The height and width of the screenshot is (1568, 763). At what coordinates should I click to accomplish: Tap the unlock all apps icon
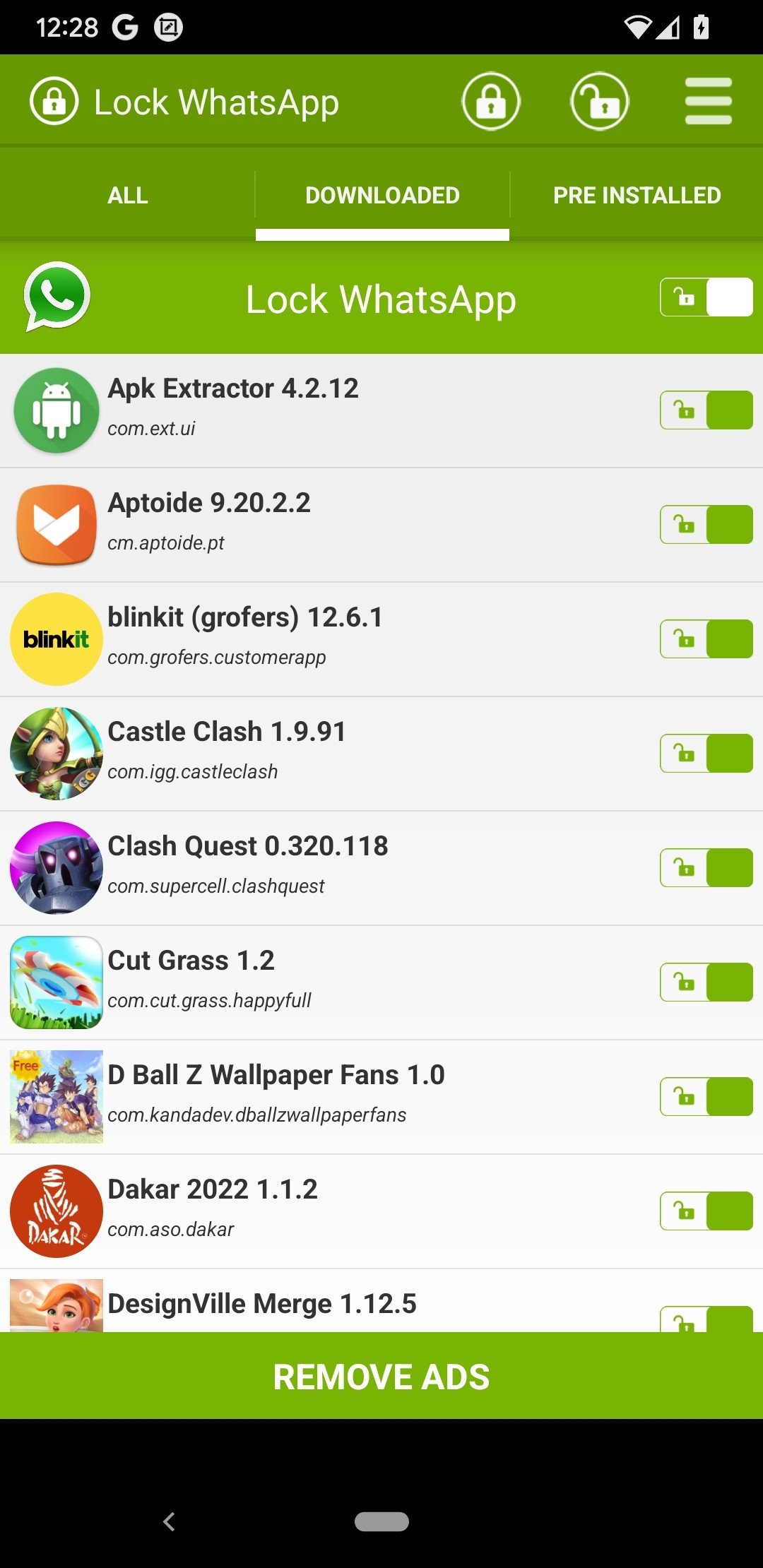(x=599, y=102)
